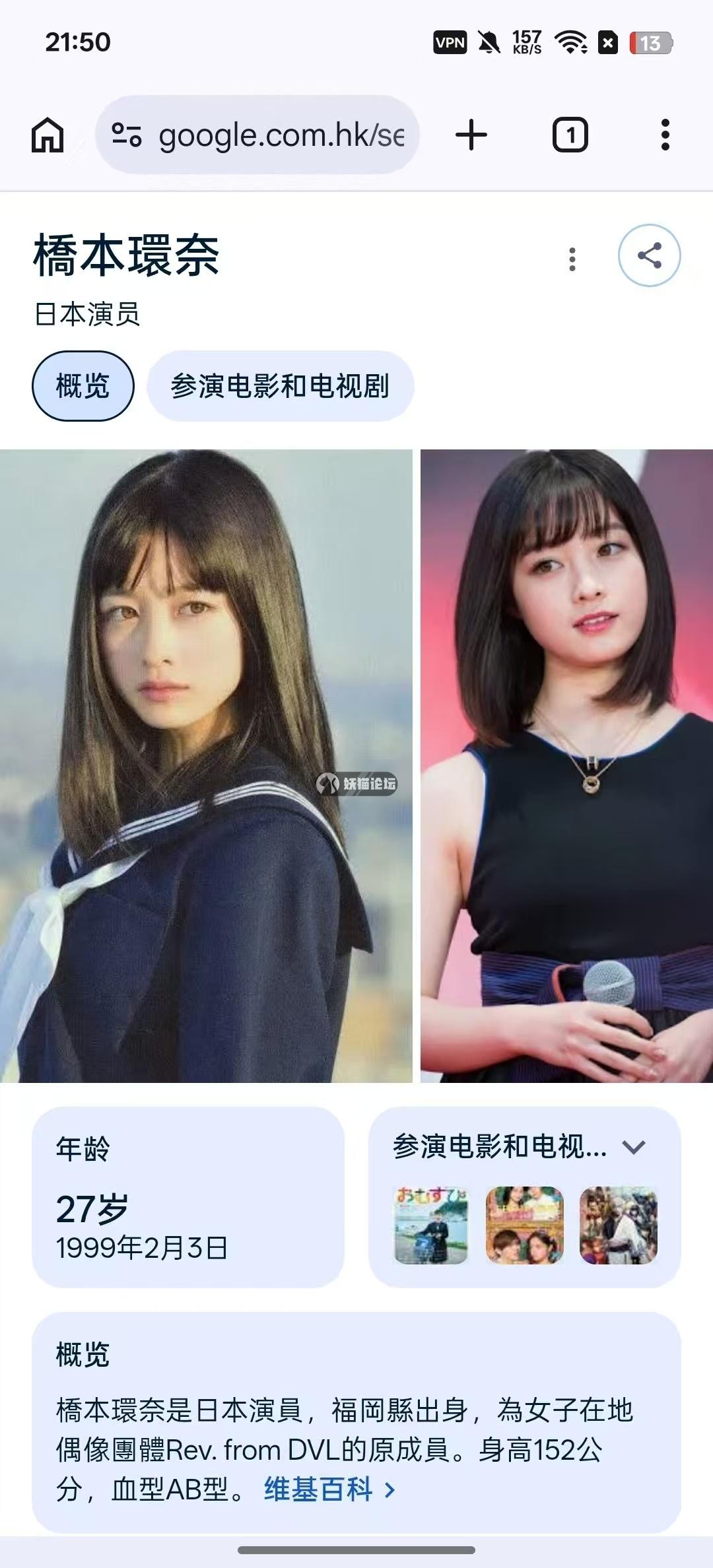The height and width of the screenshot is (1568, 713).
Task: Switch to 参演电影和电视剧 chip
Action: click(281, 386)
